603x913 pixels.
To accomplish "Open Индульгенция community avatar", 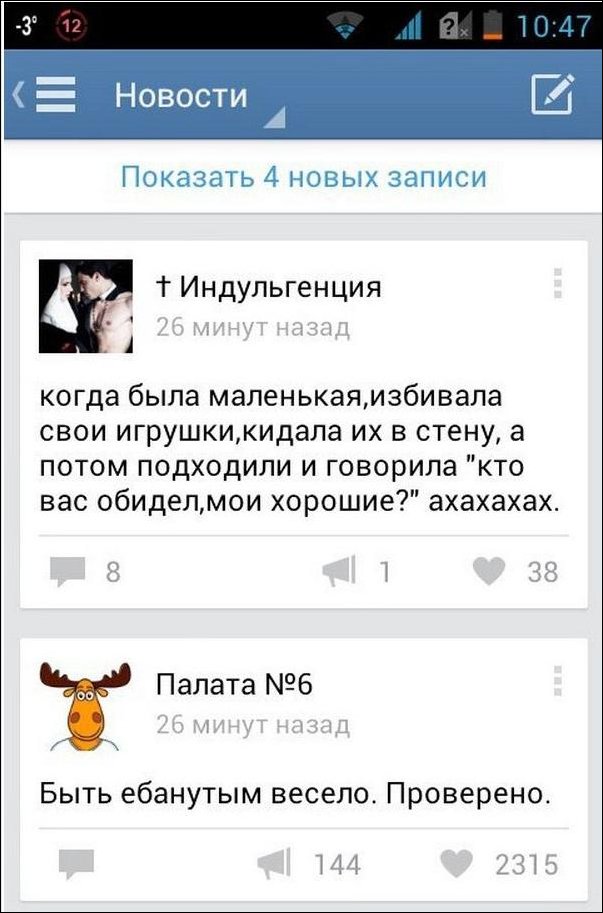I will click(x=86, y=306).
